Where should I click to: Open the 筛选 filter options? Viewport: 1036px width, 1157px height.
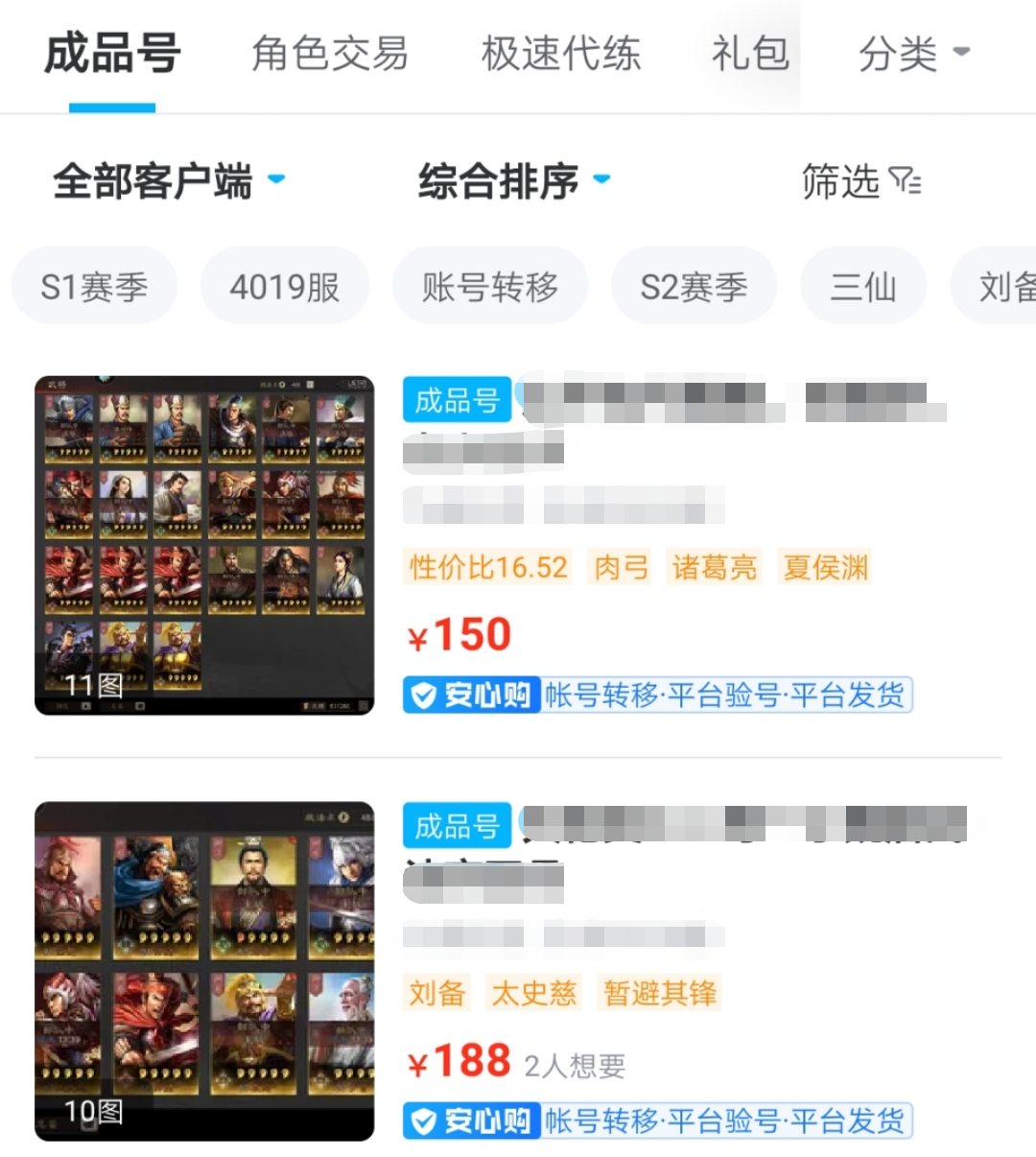[x=859, y=181]
